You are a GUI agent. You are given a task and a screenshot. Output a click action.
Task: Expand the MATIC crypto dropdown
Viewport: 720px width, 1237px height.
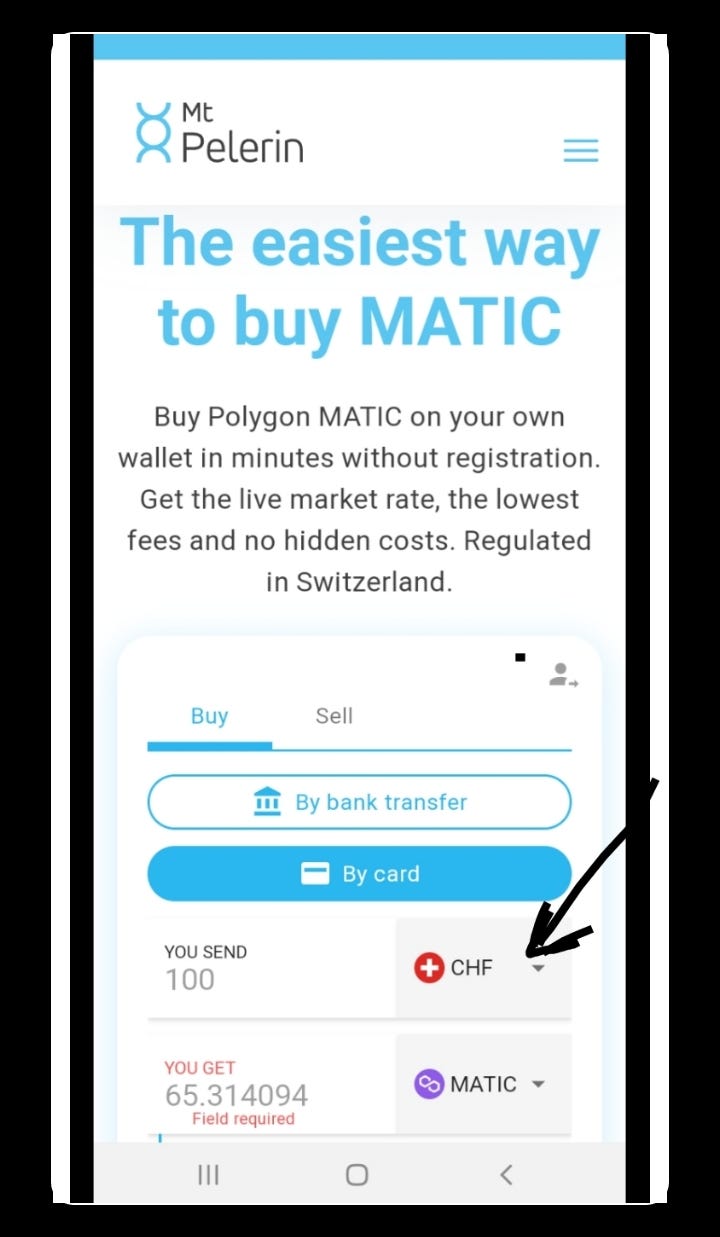(x=484, y=1084)
